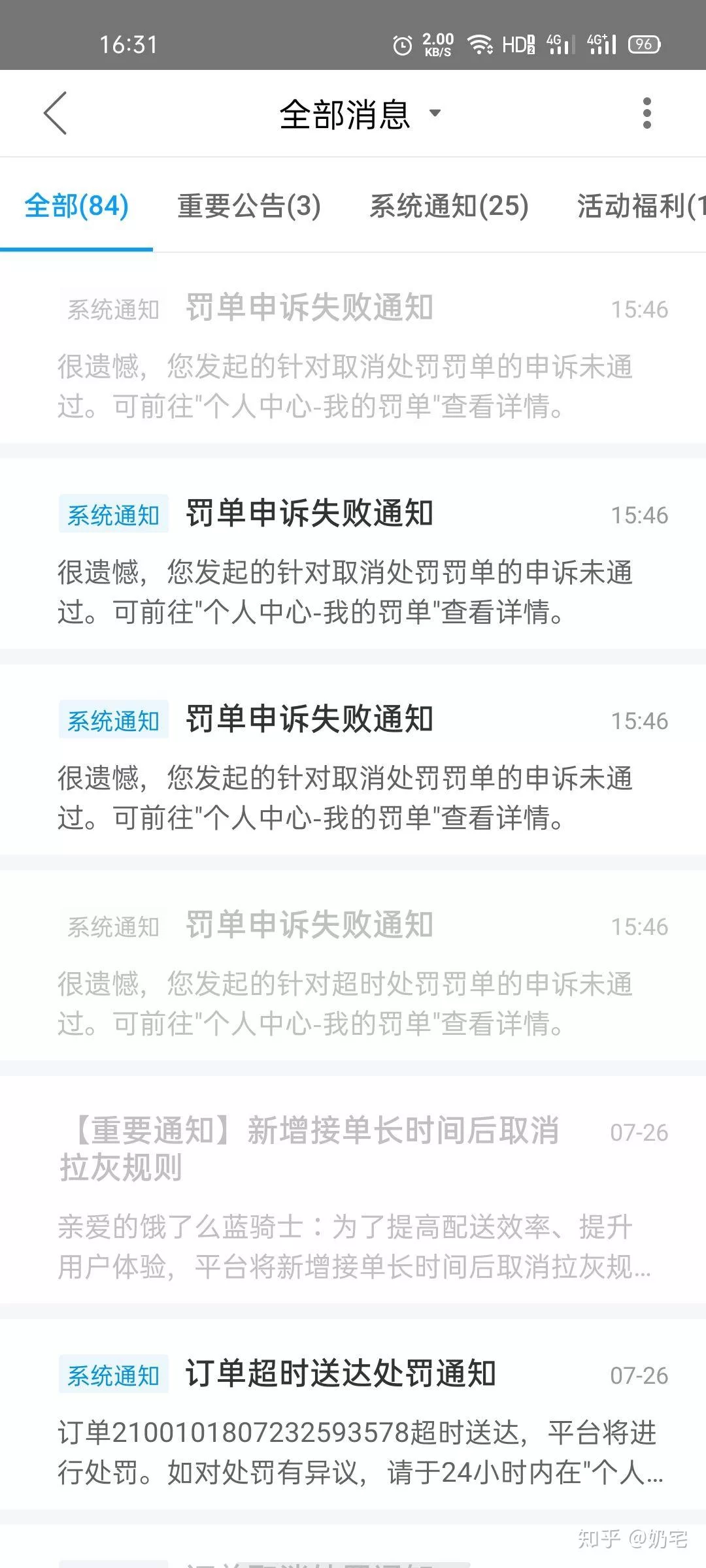
Task: Select the 全部(84) tab
Action: click(76, 206)
